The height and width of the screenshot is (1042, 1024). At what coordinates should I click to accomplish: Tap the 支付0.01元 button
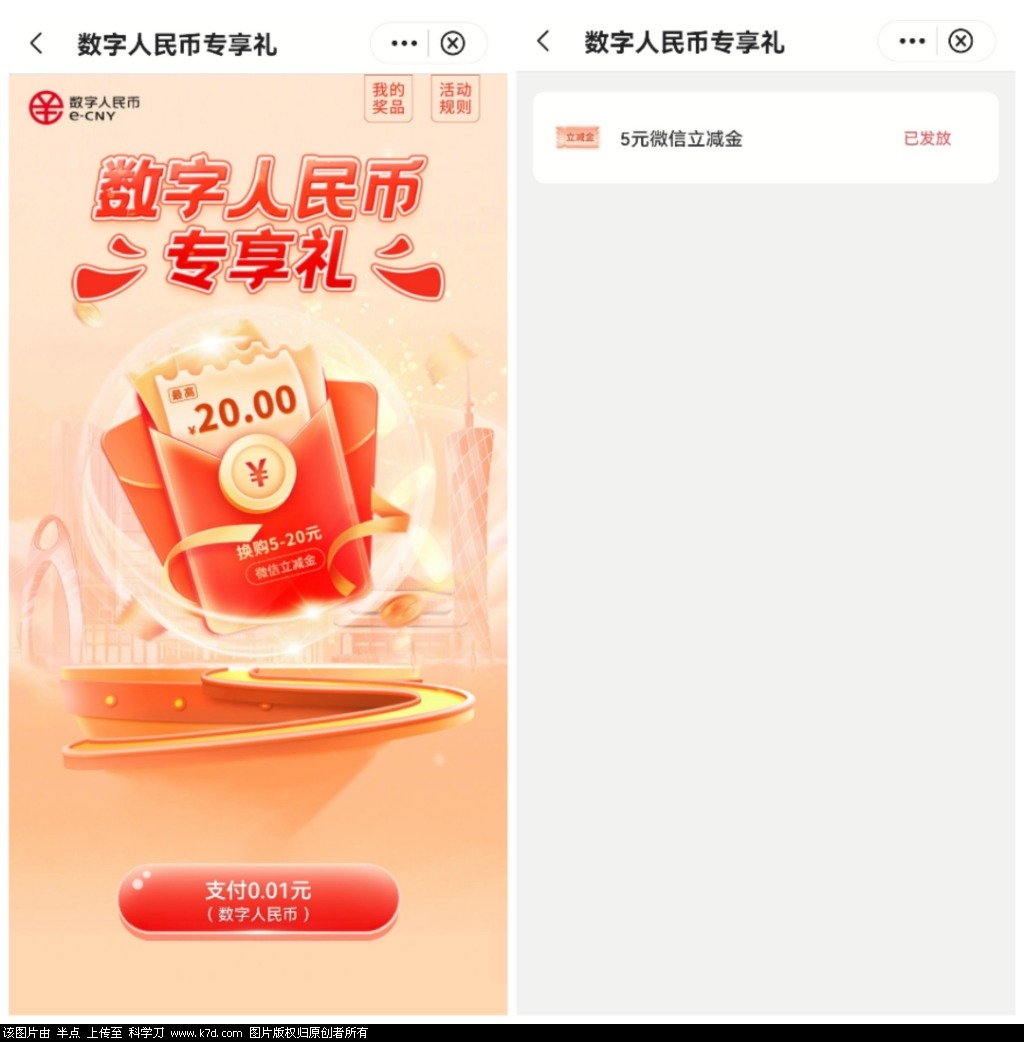258,900
